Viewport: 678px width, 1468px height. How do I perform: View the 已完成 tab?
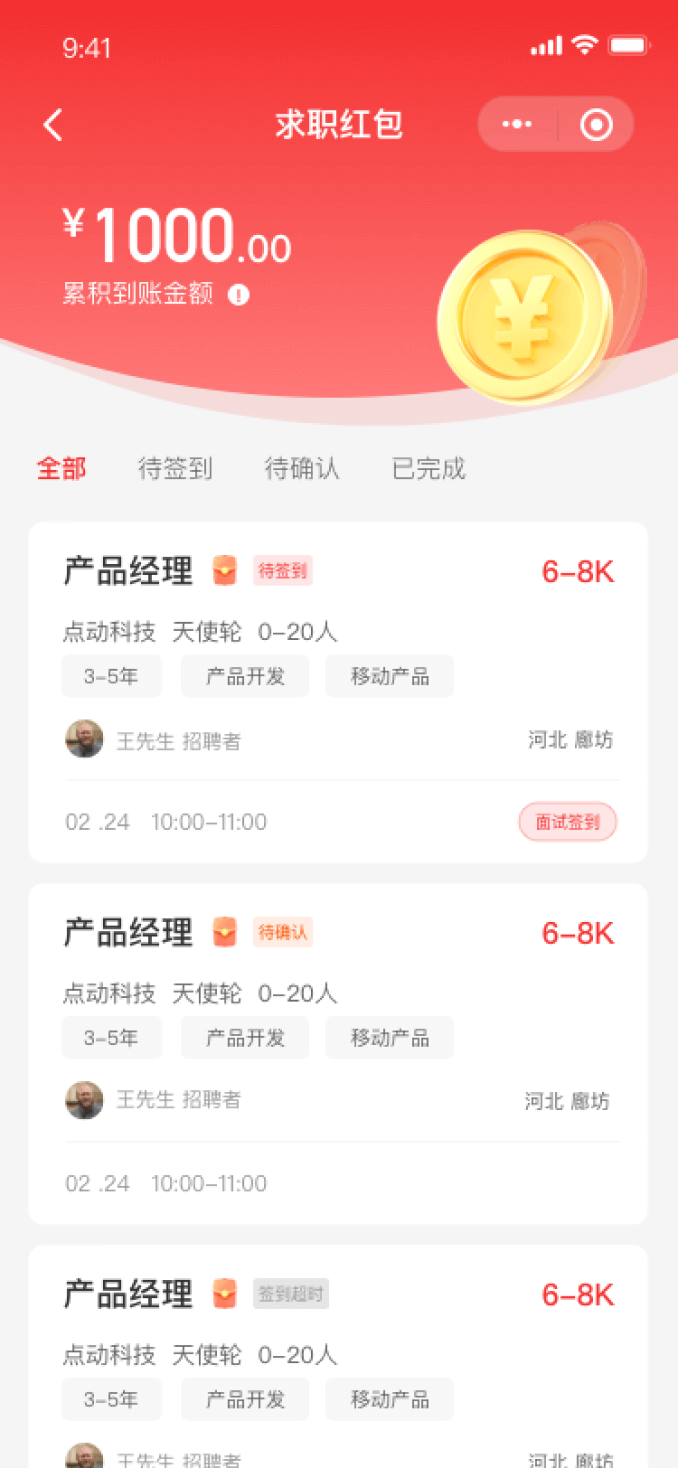(x=429, y=468)
